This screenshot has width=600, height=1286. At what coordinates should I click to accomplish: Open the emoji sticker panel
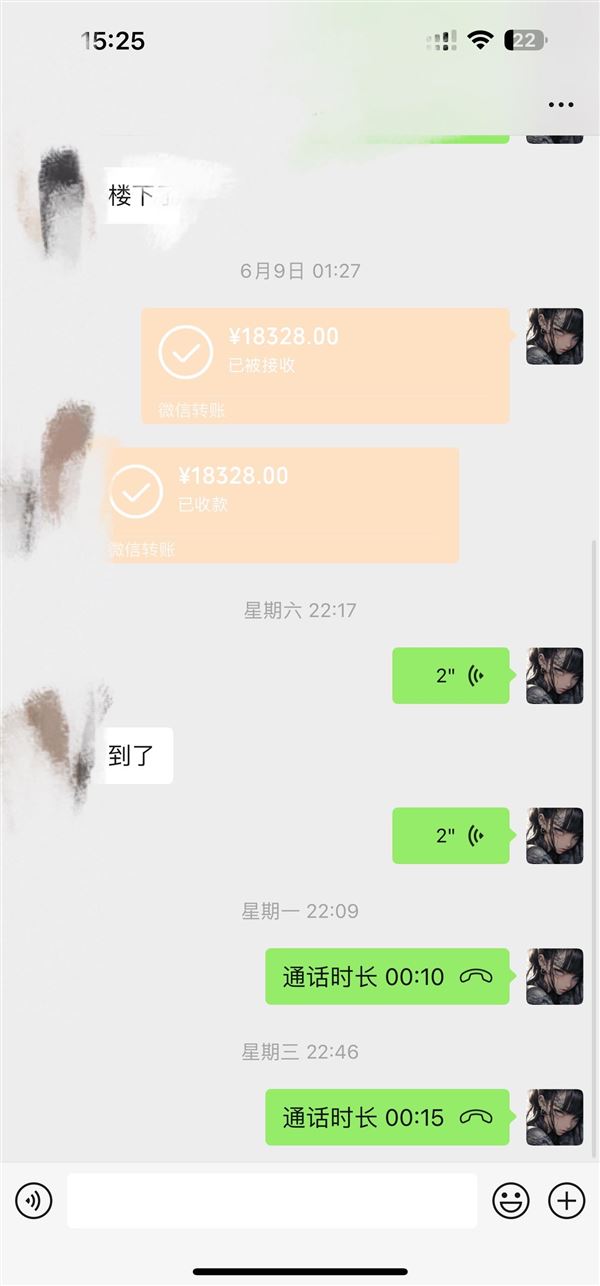[x=511, y=1200]
